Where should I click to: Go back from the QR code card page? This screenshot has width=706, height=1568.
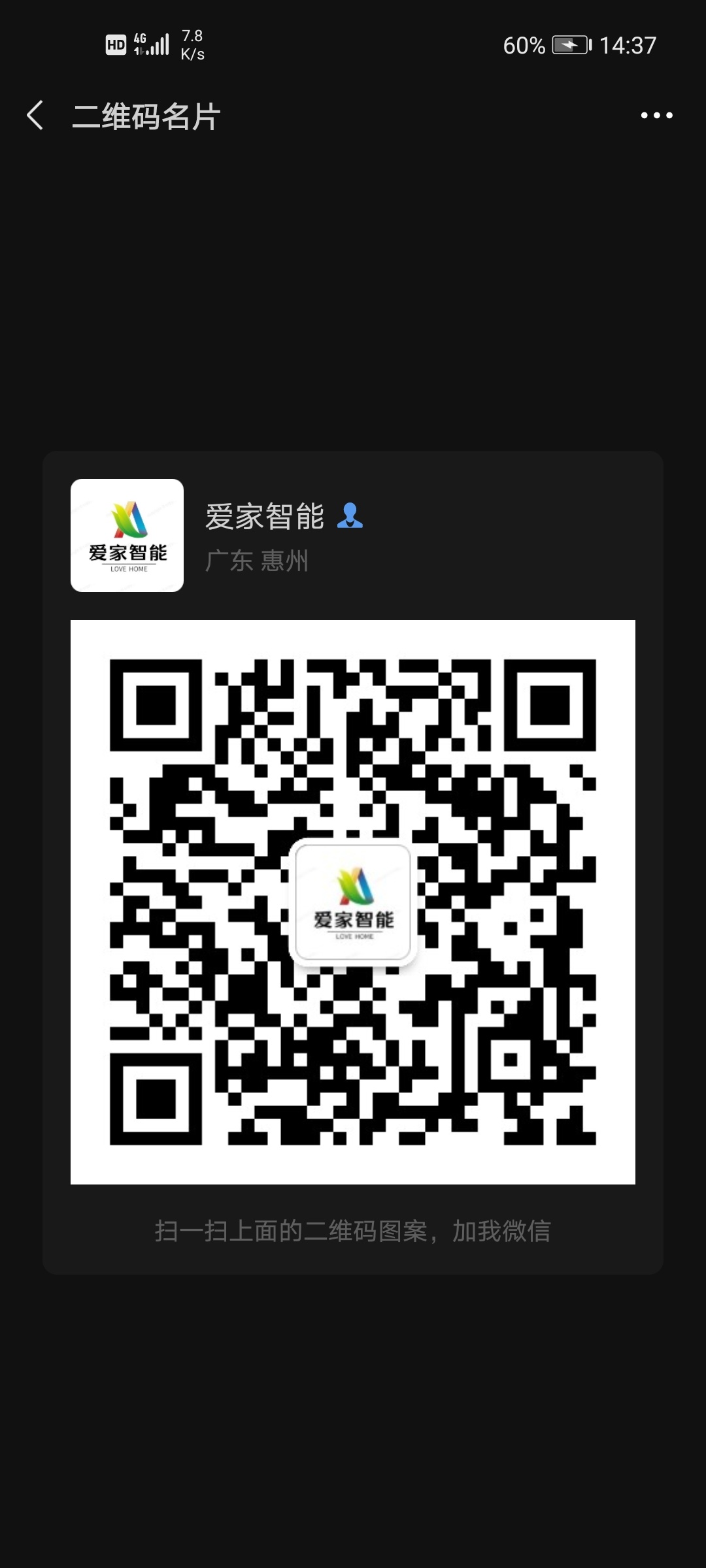tap(35, 116)
